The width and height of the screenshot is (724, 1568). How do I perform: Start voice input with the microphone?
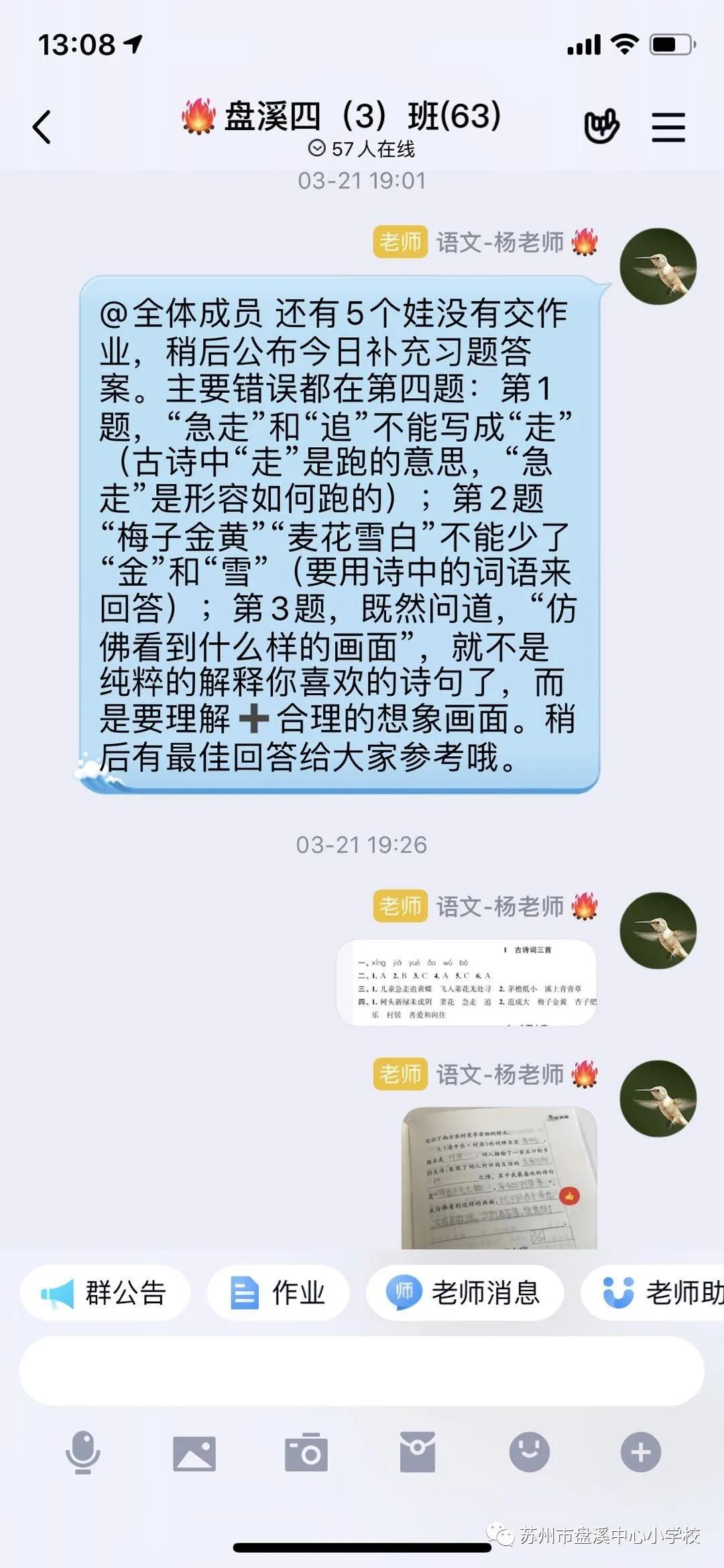(x=82, y=1452)
